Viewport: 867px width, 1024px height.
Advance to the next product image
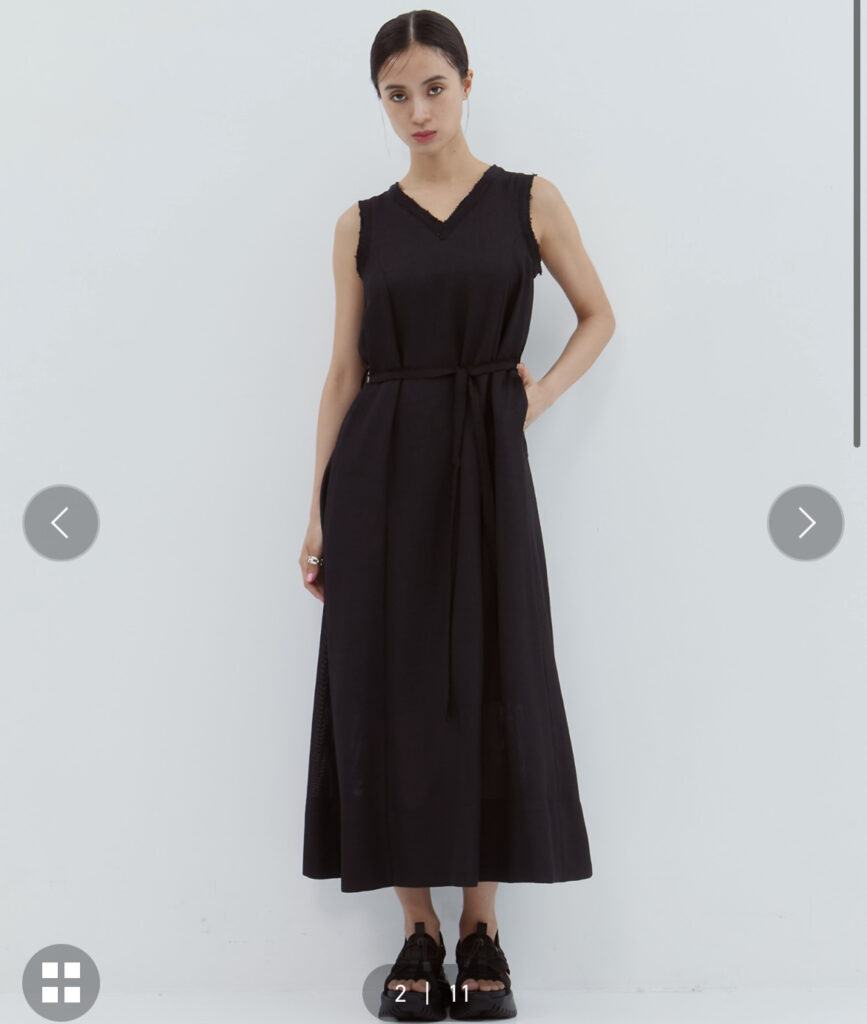pyautogui.click(x=805, y=522)
